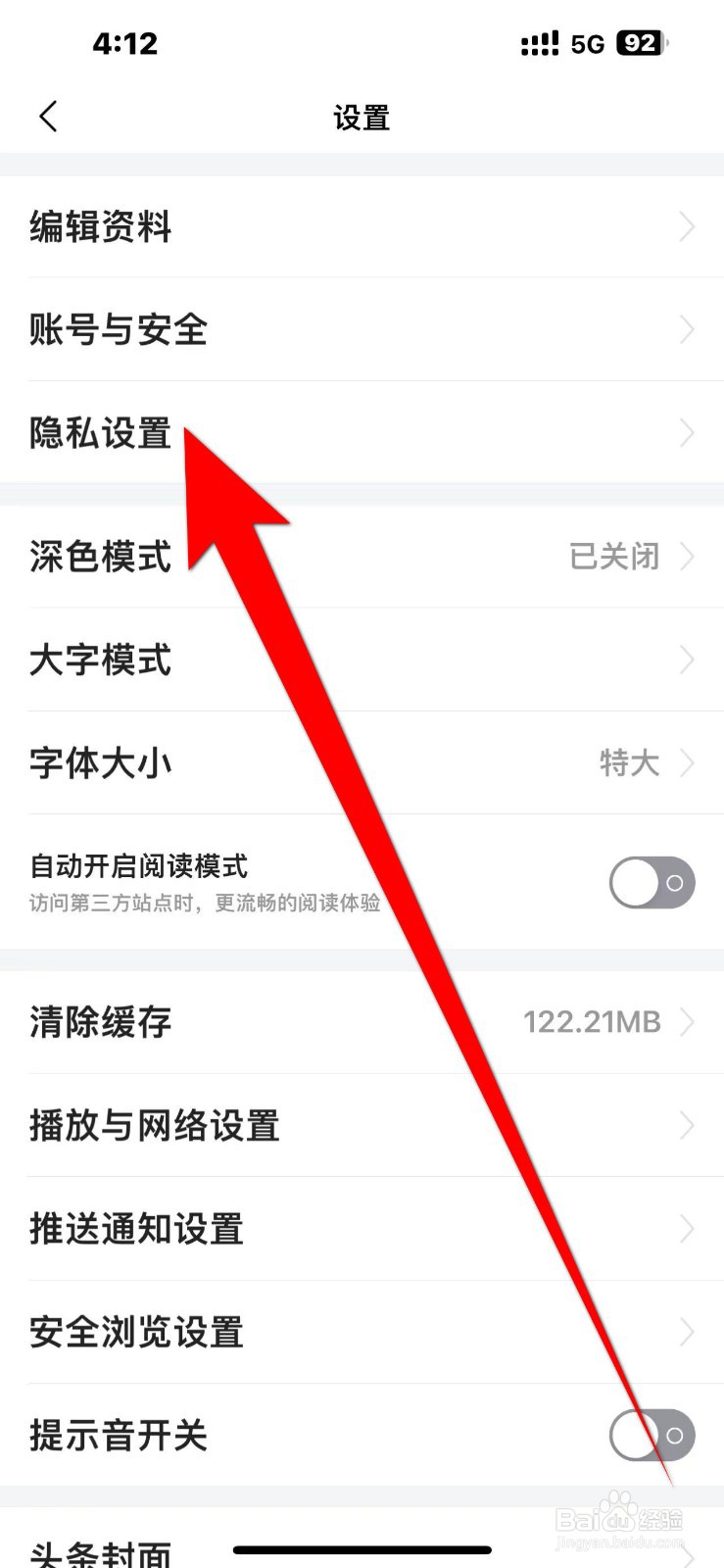Tap the back arrow to exit Settings
Image resolution: width=724 pixels, height=1568 pixels.
pos(48,115)
